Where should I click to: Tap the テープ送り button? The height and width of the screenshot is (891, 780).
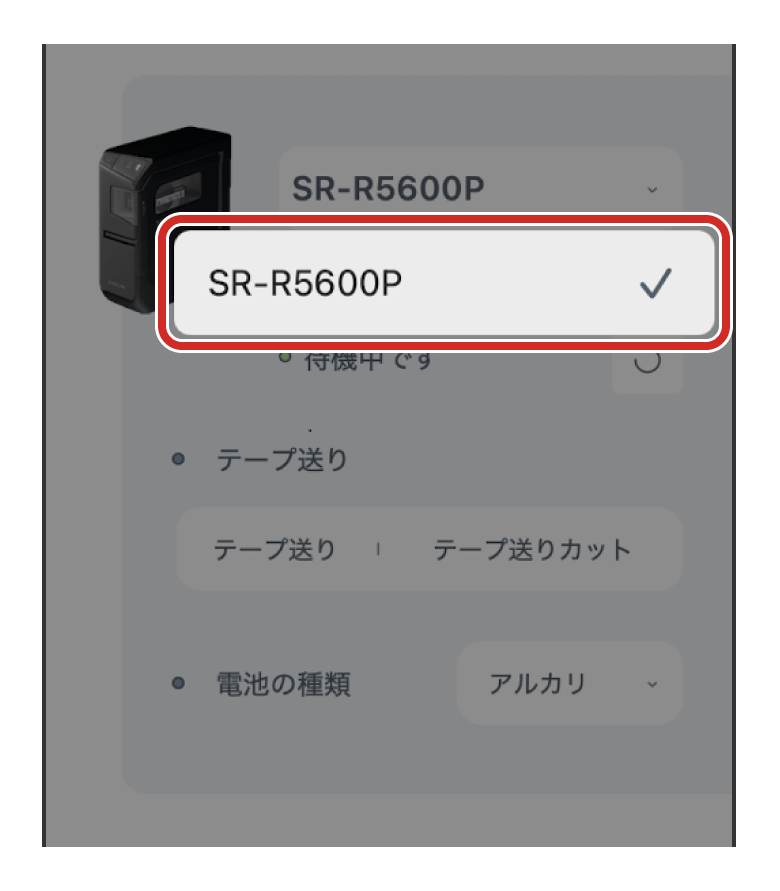click(x=275, y=549)
